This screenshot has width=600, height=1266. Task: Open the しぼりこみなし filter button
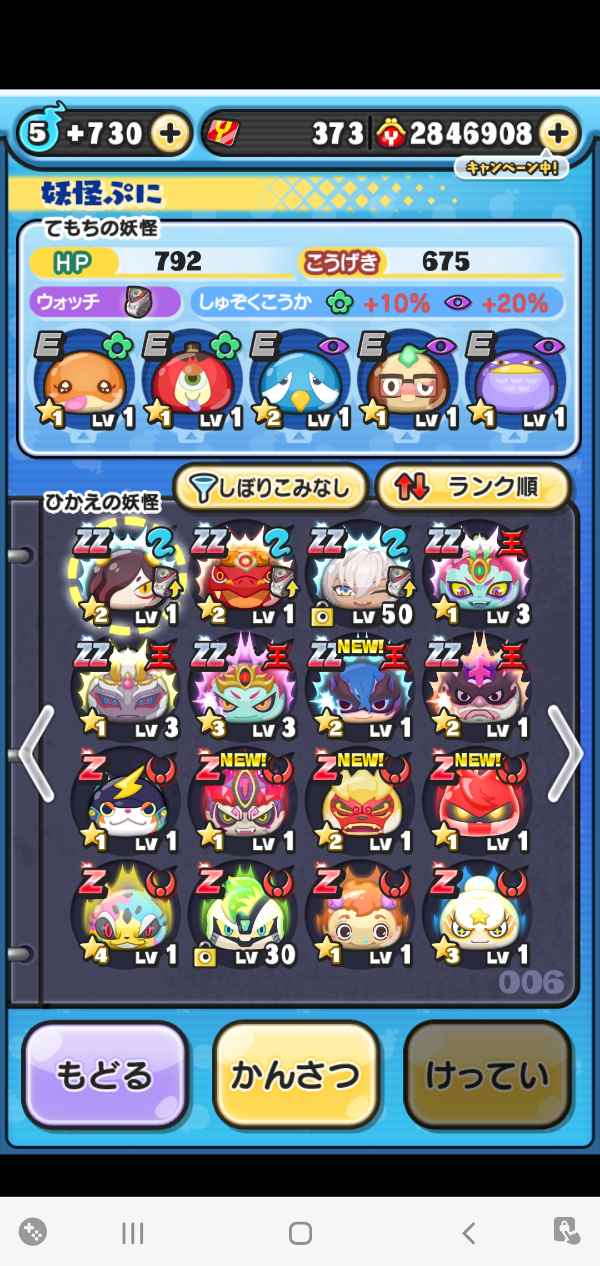269,487
